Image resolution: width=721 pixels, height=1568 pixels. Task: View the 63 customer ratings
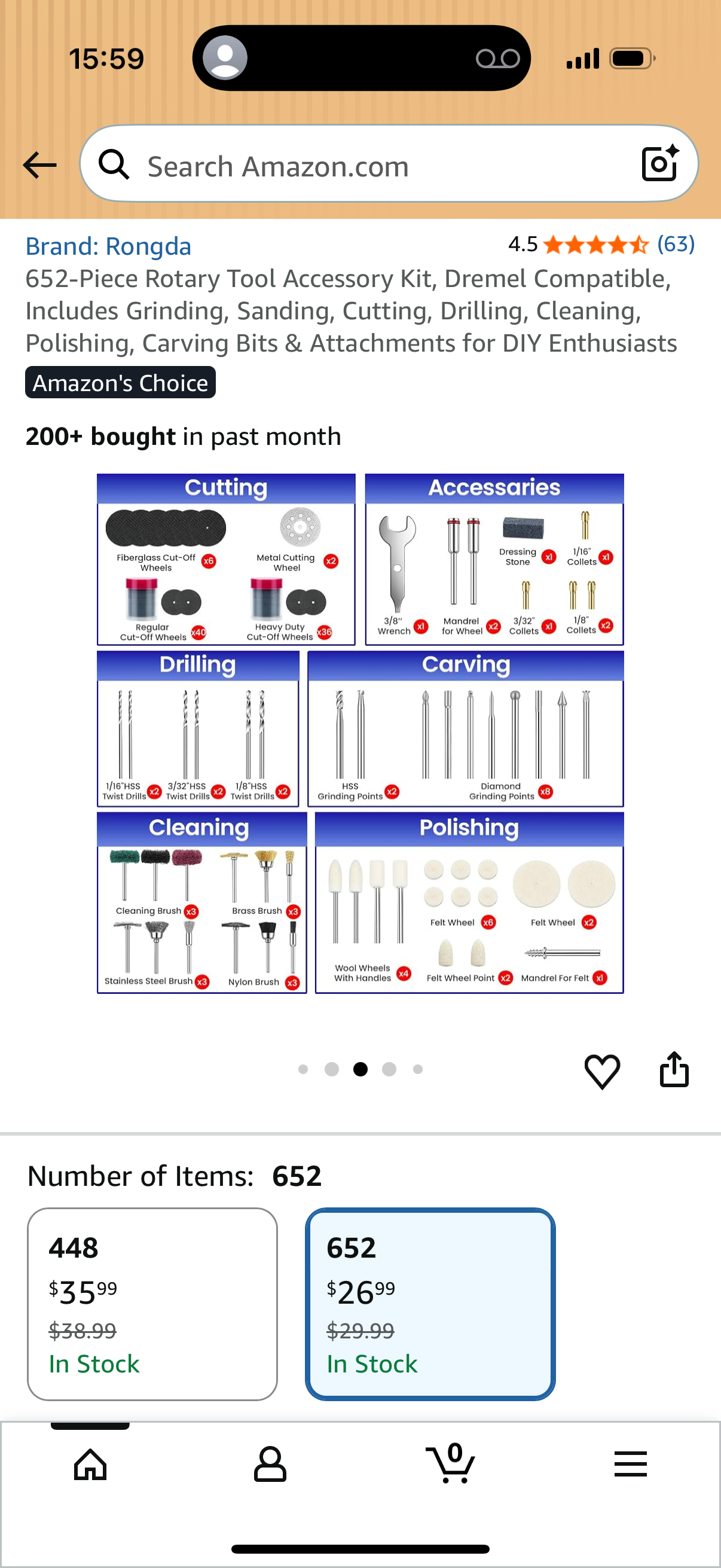click(676, 245)
